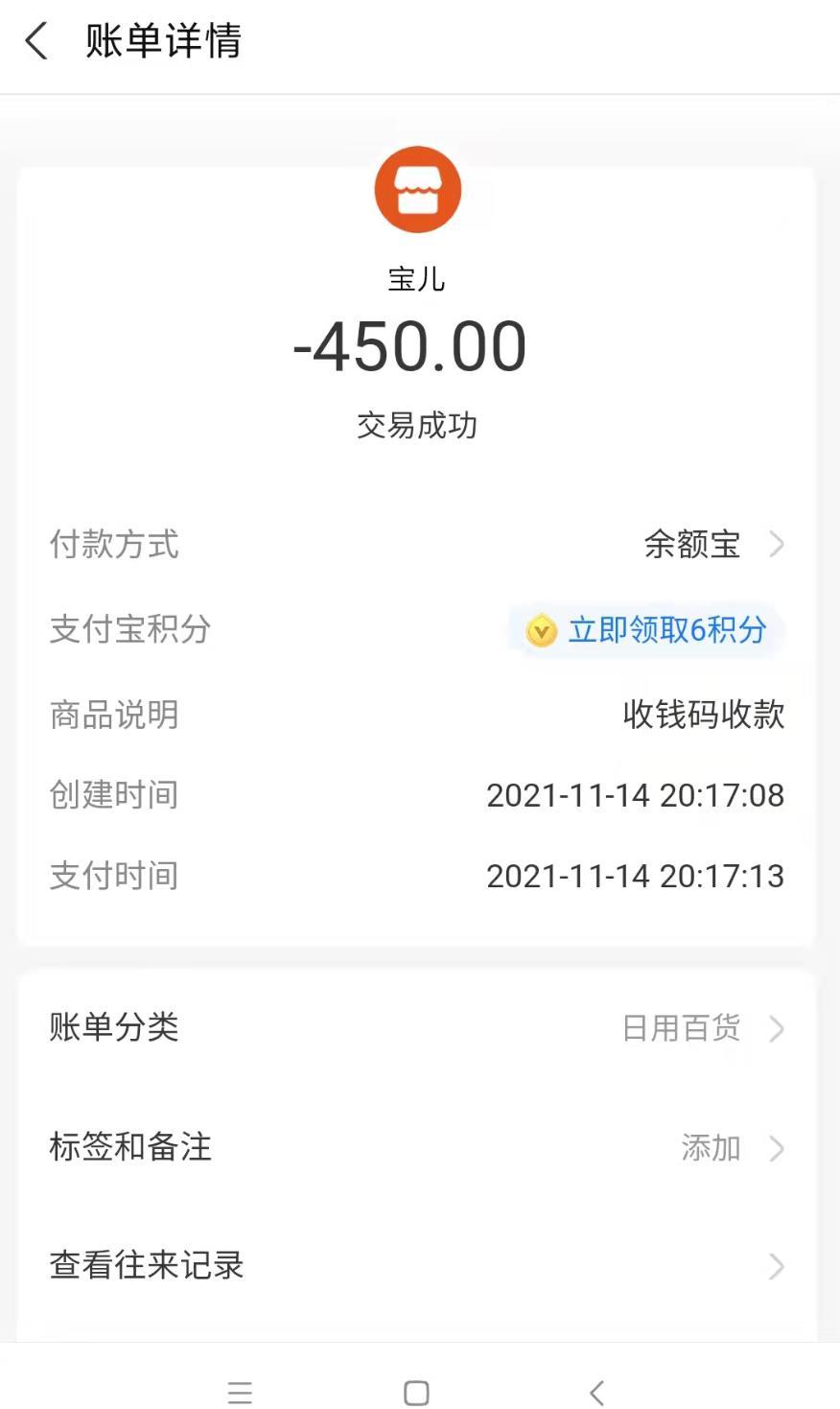Tap the system home button
Screen dimensions: 840x1409
click(x=416, y=1393)
